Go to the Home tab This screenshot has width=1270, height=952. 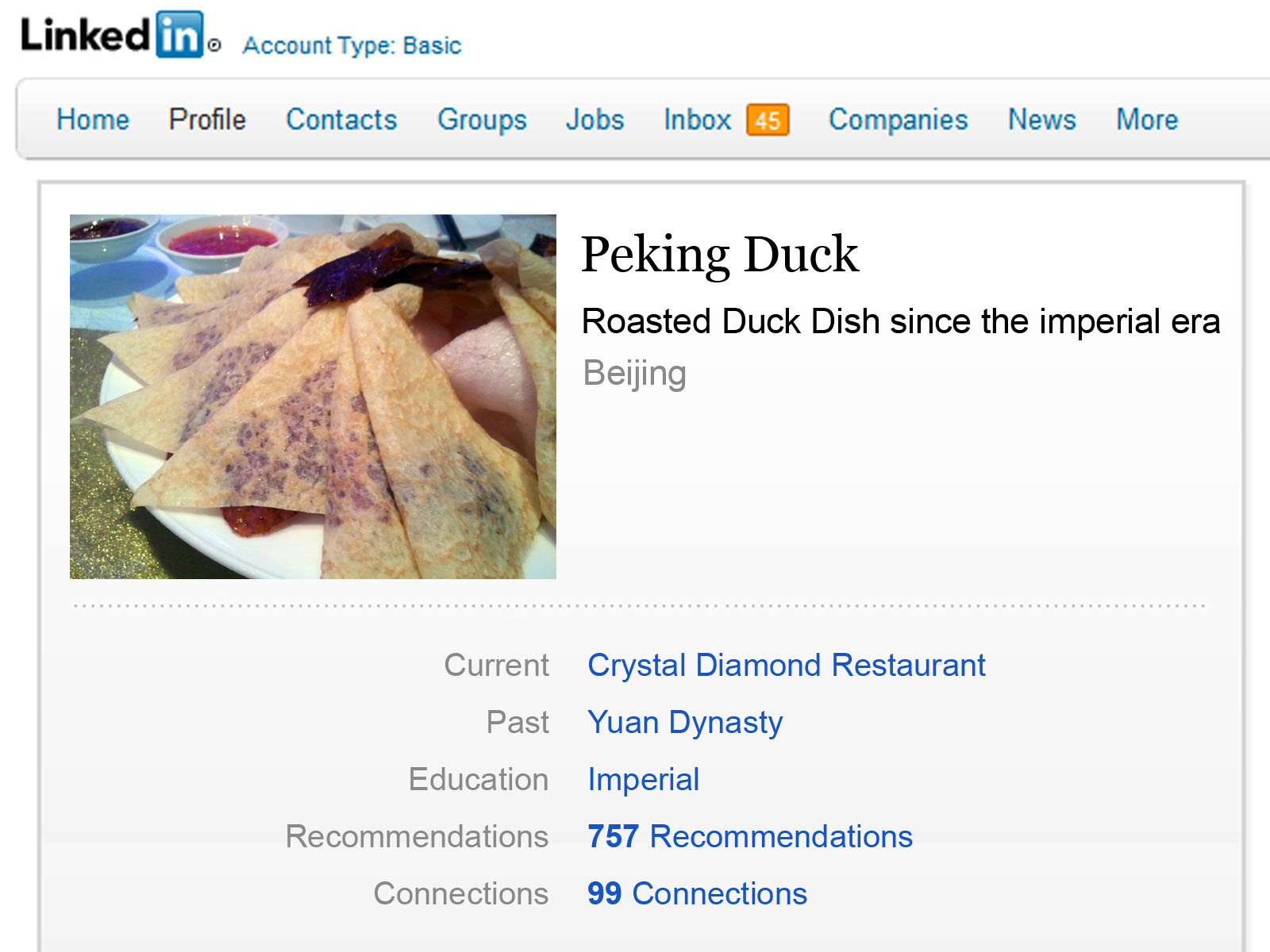pyautogui.click(x=93, y=120)
